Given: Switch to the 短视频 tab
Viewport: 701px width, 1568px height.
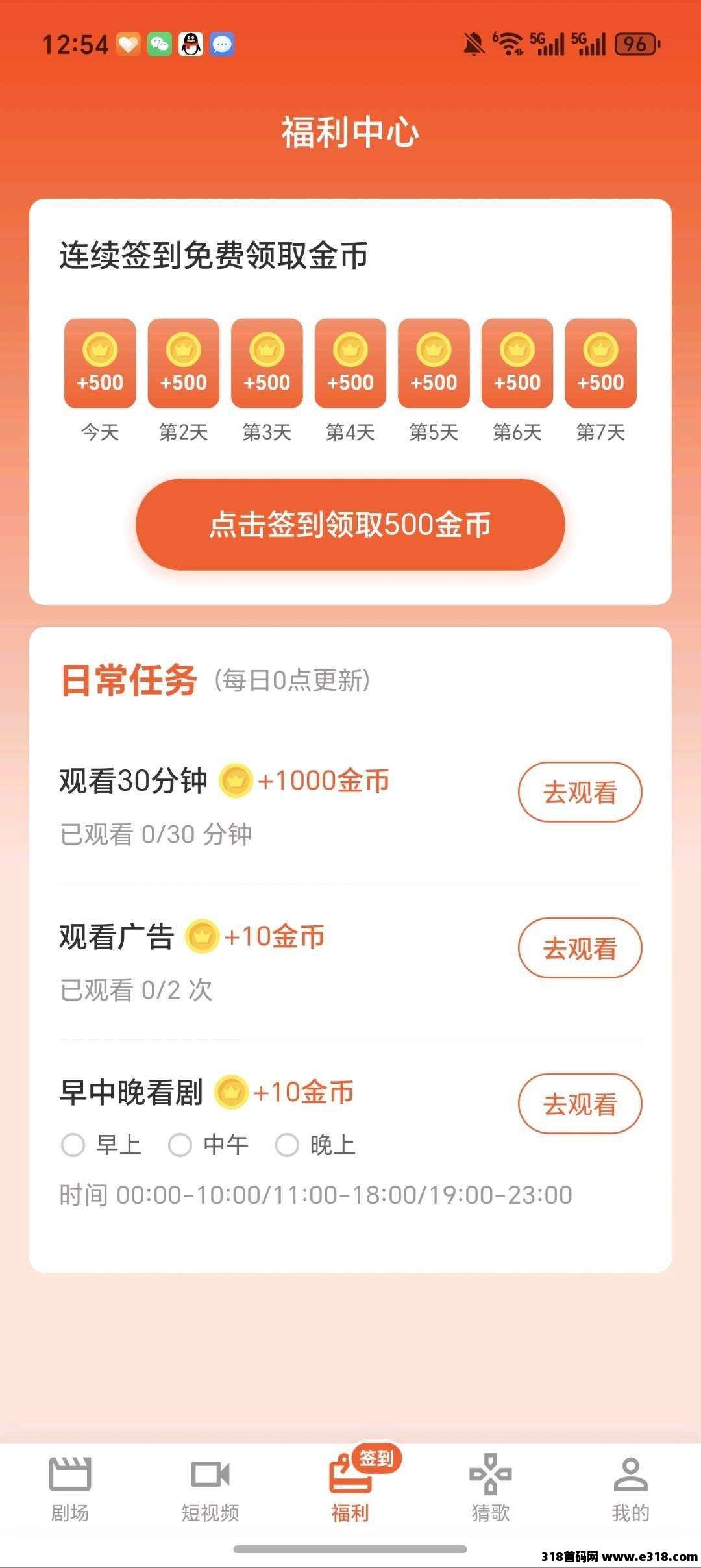Looking at the screenshot, I should (x=210, y=1487).
